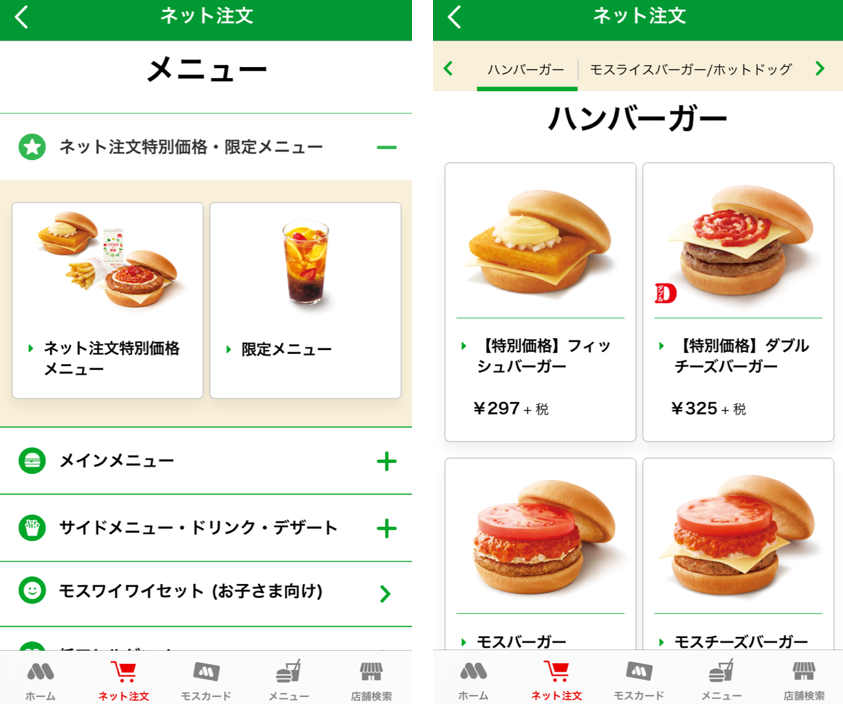Select the ハンバーガー category tab
Image resolution: width=843 pixels, height=704 pixels.
coord(526,69)
